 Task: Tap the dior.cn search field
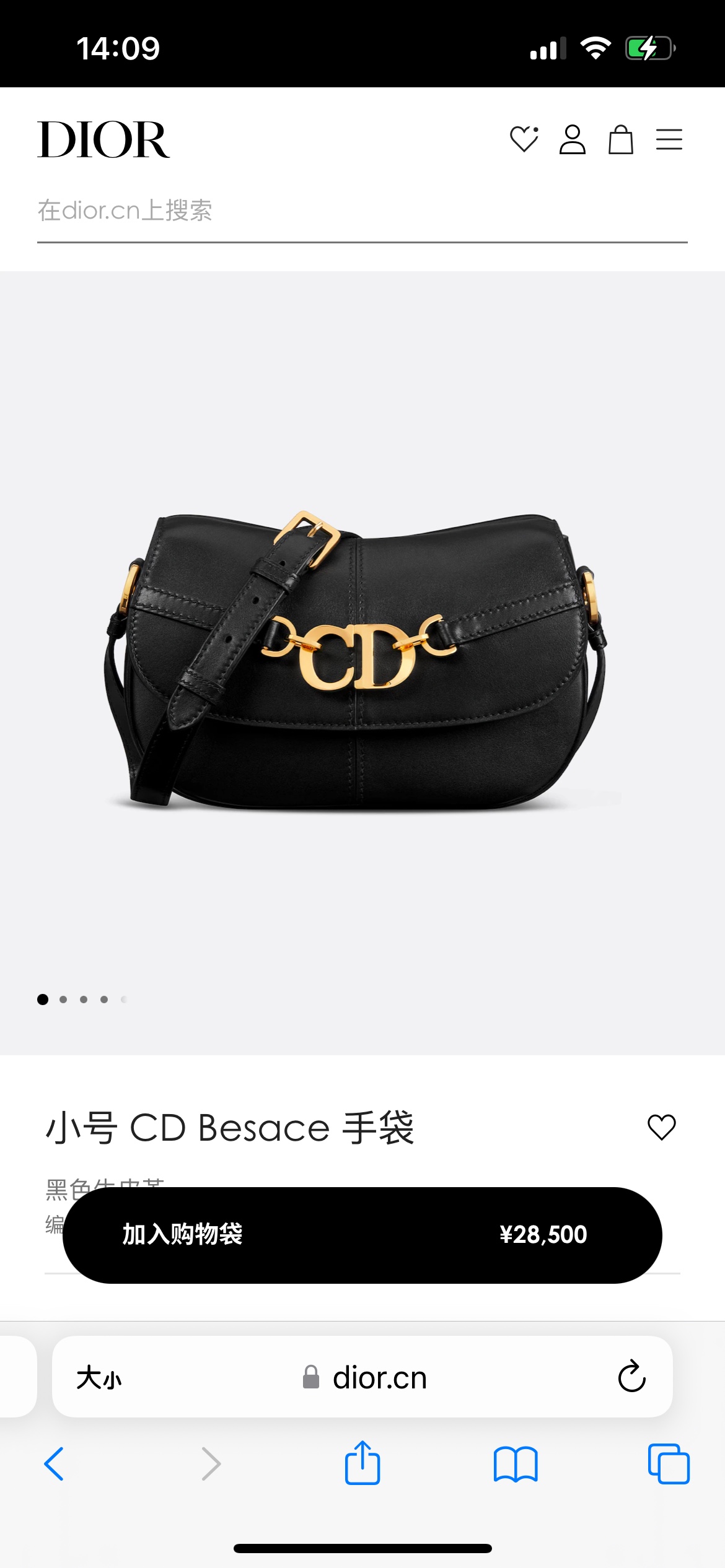click(362, 211)
